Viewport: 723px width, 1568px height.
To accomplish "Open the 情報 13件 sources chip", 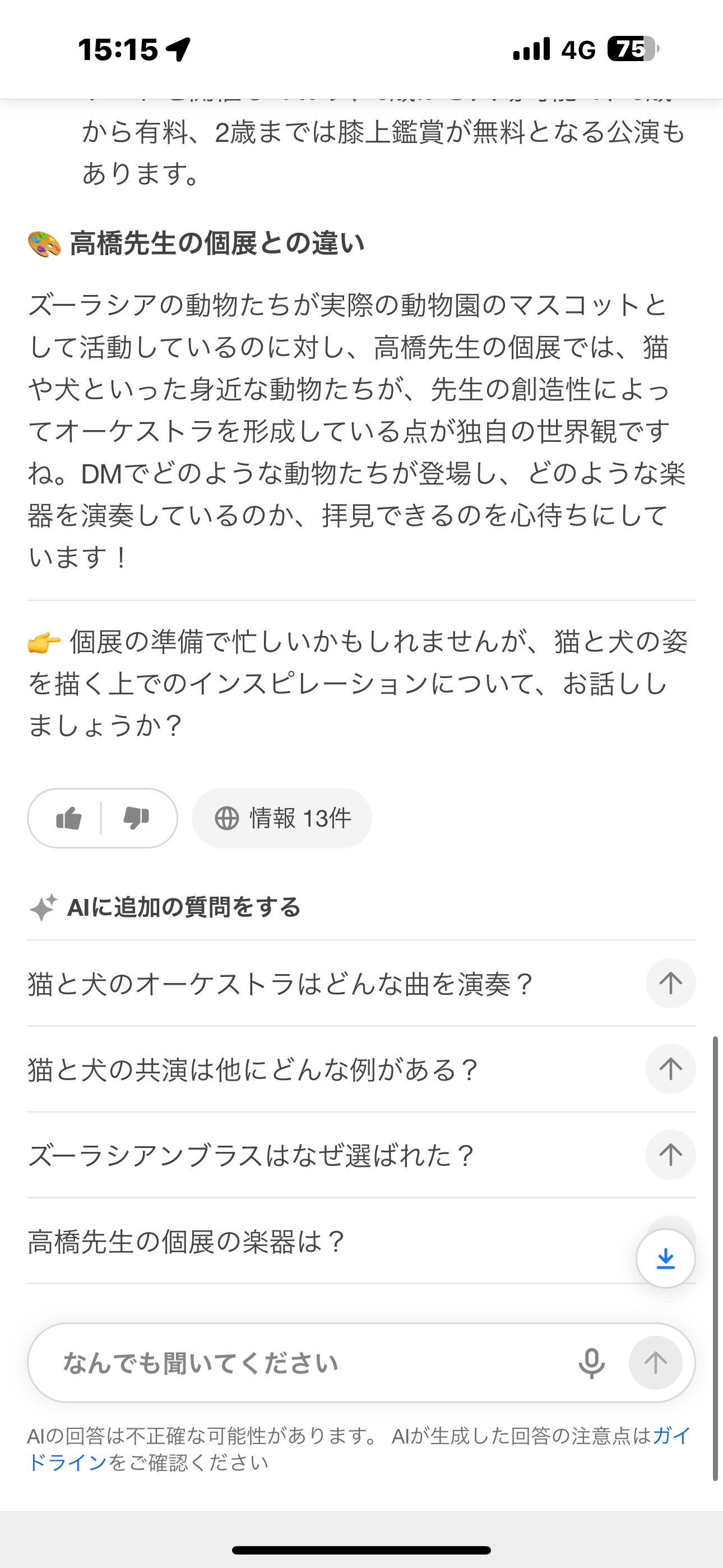I will pos(282,819).
